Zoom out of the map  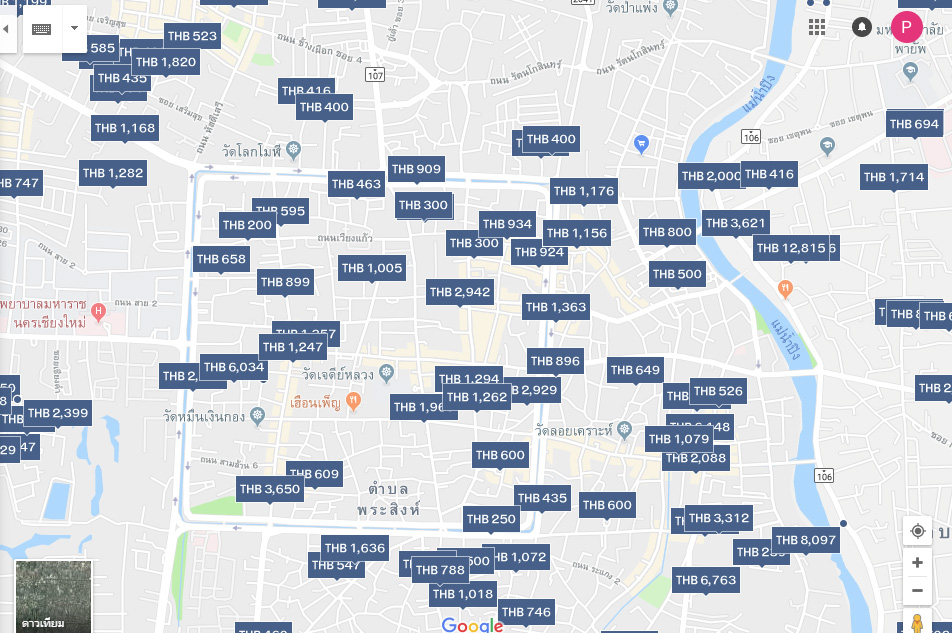pos(917,590)
